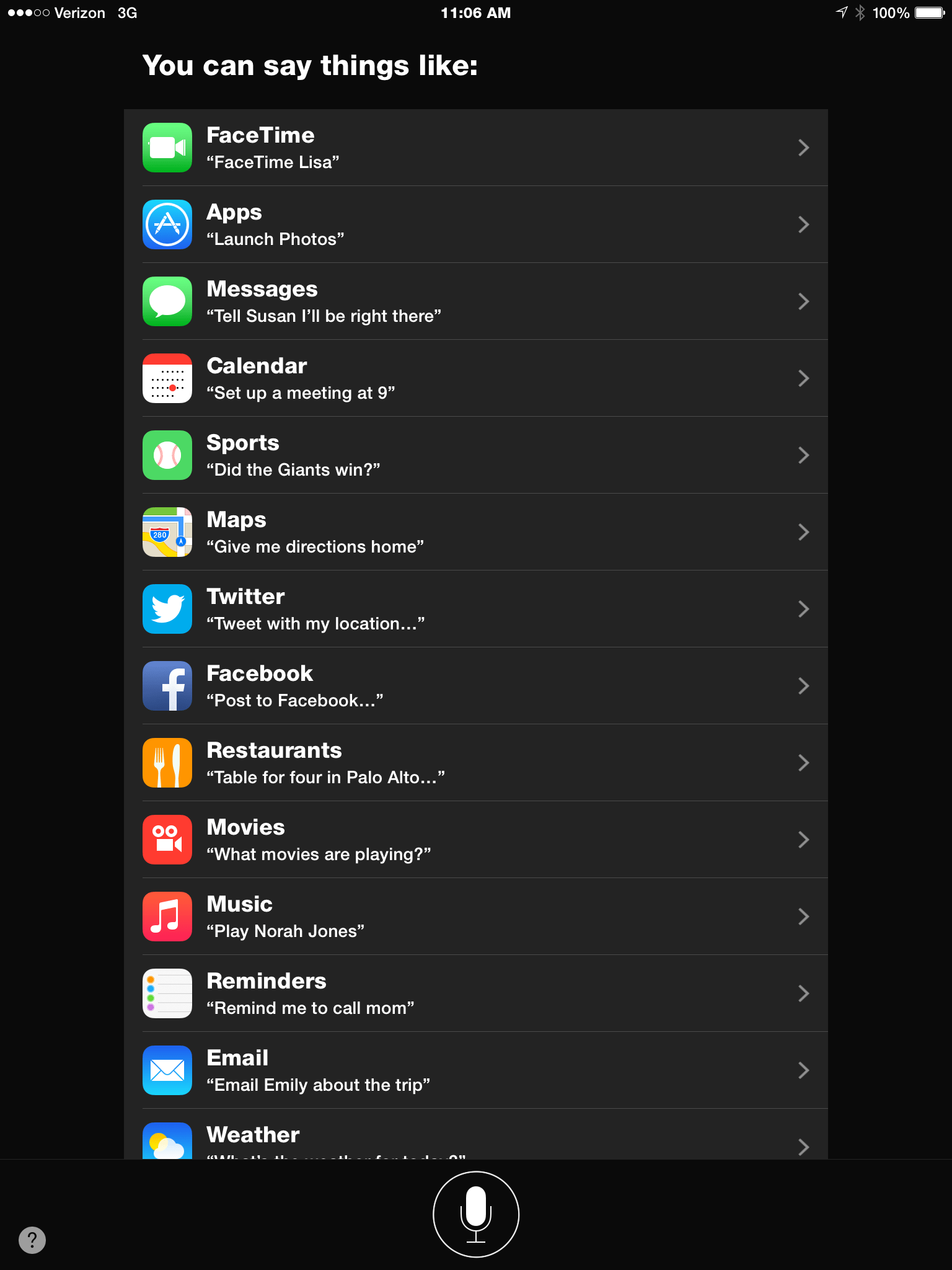
Task: Select the Movies camera icon
Action: coord(167,840)
